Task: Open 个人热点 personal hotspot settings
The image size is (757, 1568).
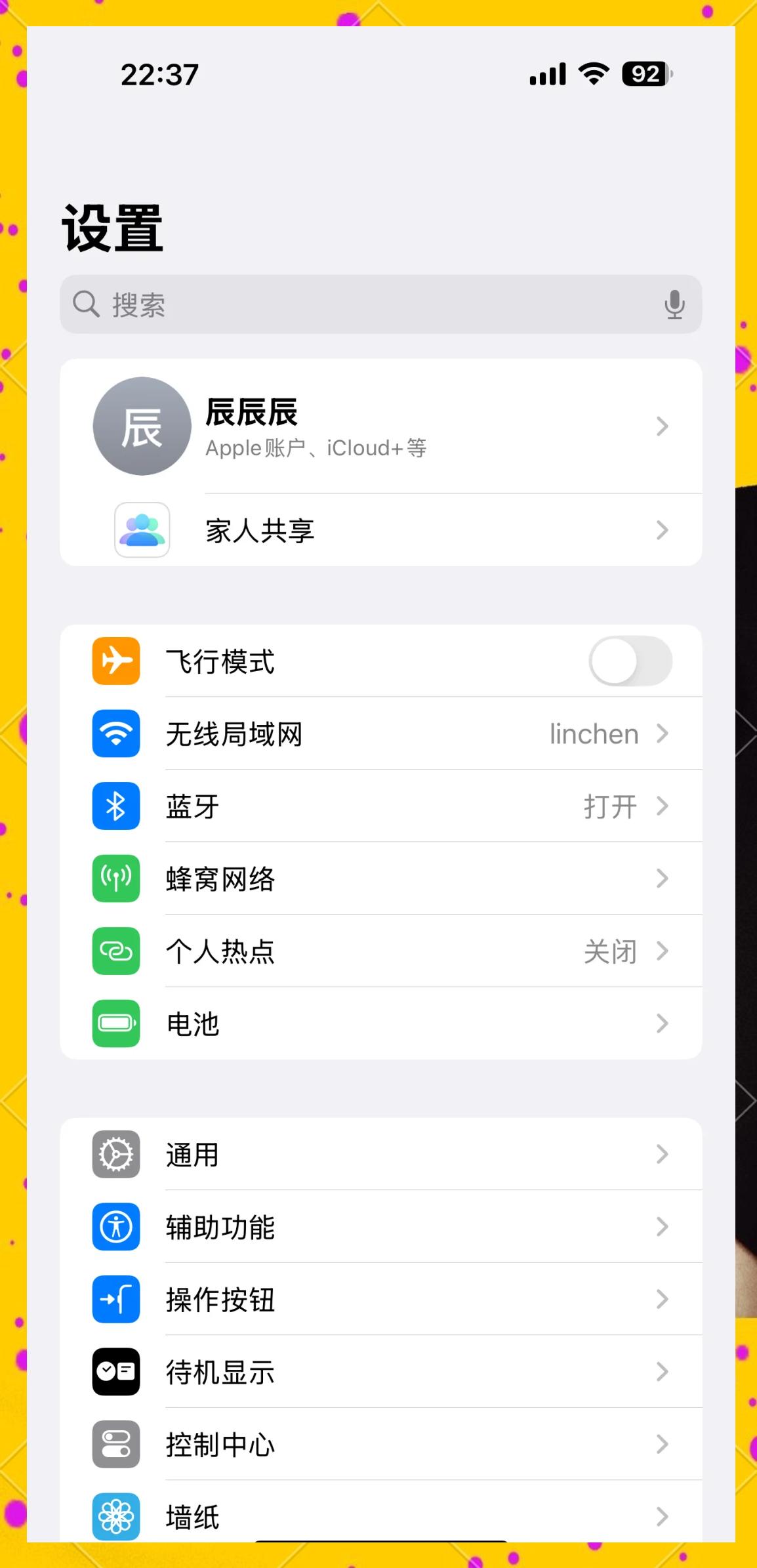Action: (380, 951)
